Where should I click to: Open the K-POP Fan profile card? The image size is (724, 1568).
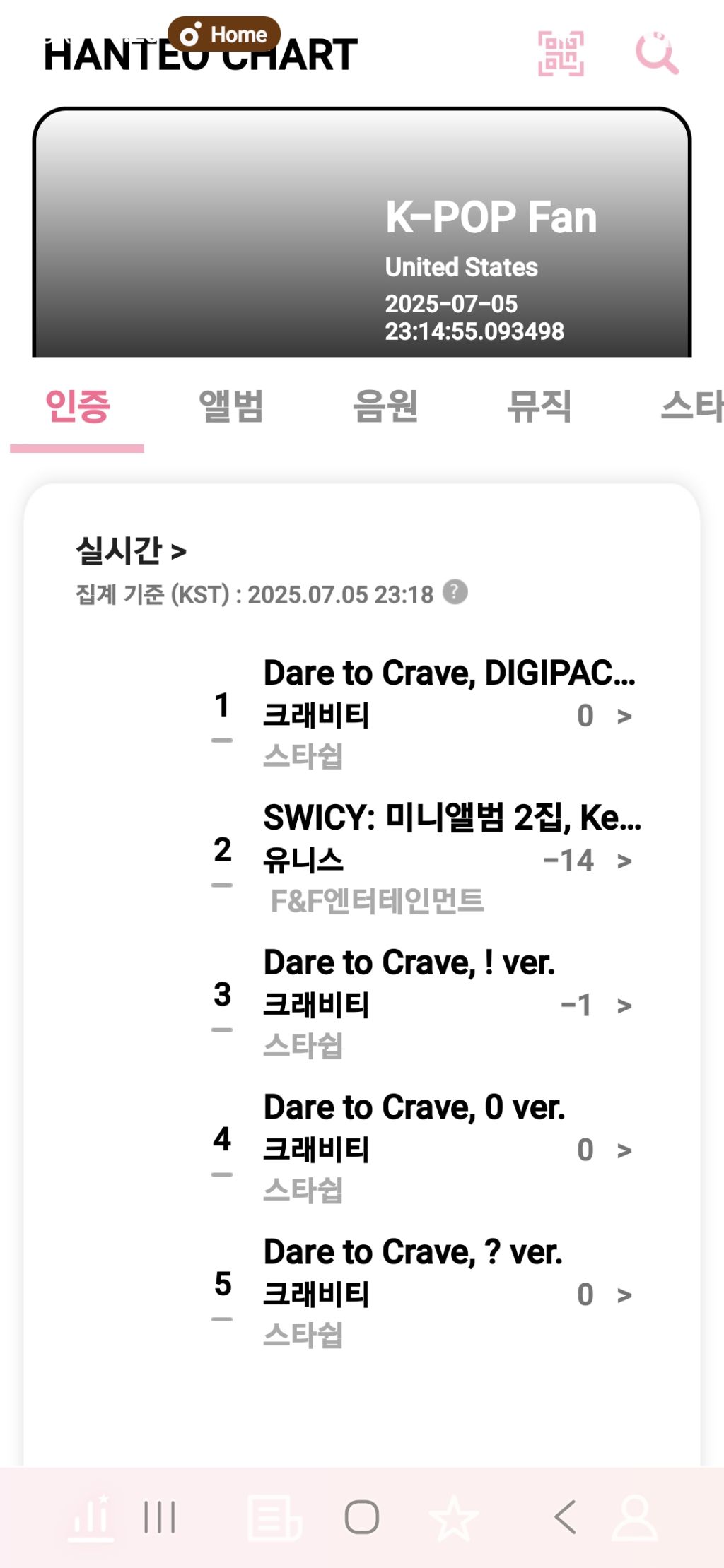[362, 232]
